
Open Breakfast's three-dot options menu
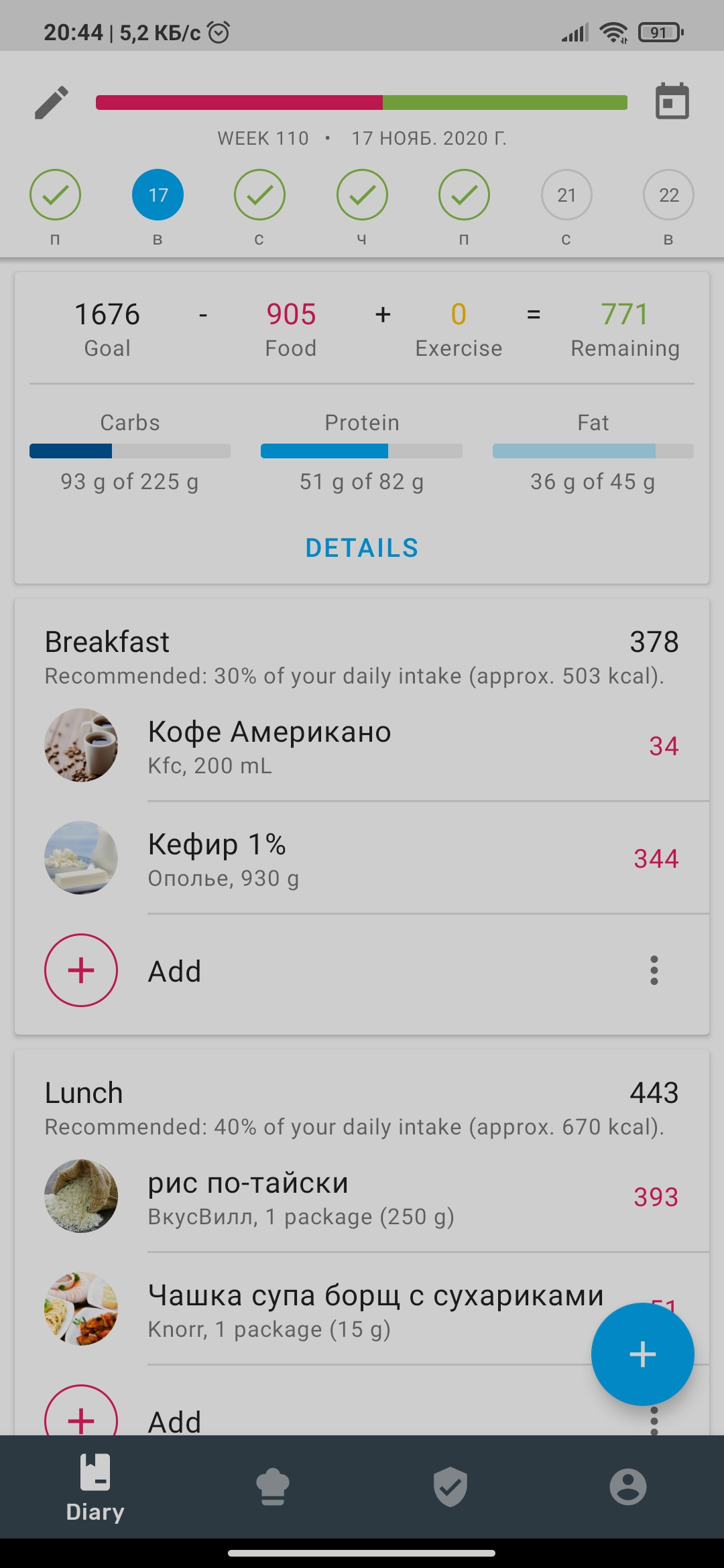point(654,970)
